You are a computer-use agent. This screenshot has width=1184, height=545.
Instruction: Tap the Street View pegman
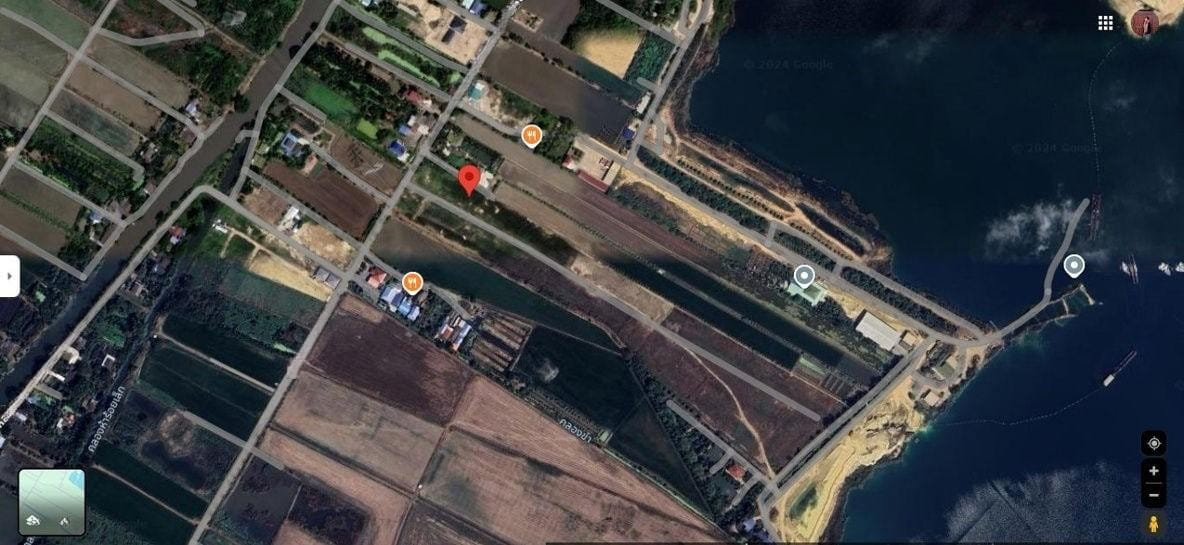click(1153, 524)
